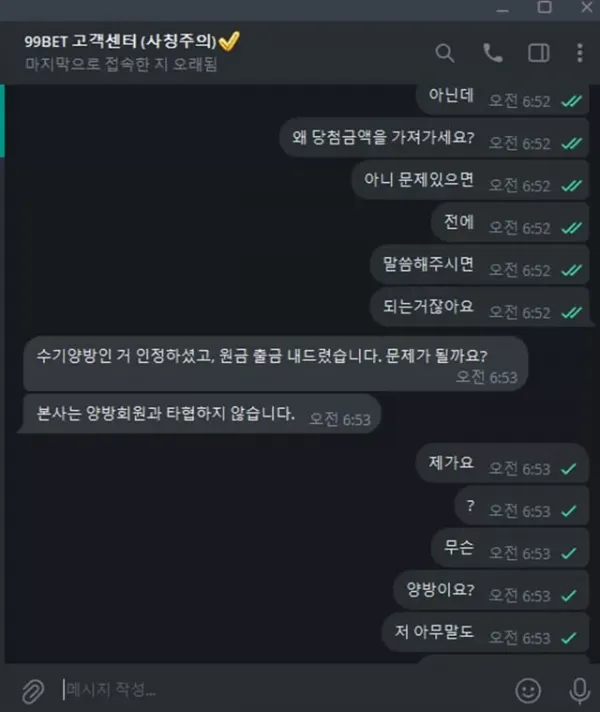Record a voice message with microphone

coord(579,689)
